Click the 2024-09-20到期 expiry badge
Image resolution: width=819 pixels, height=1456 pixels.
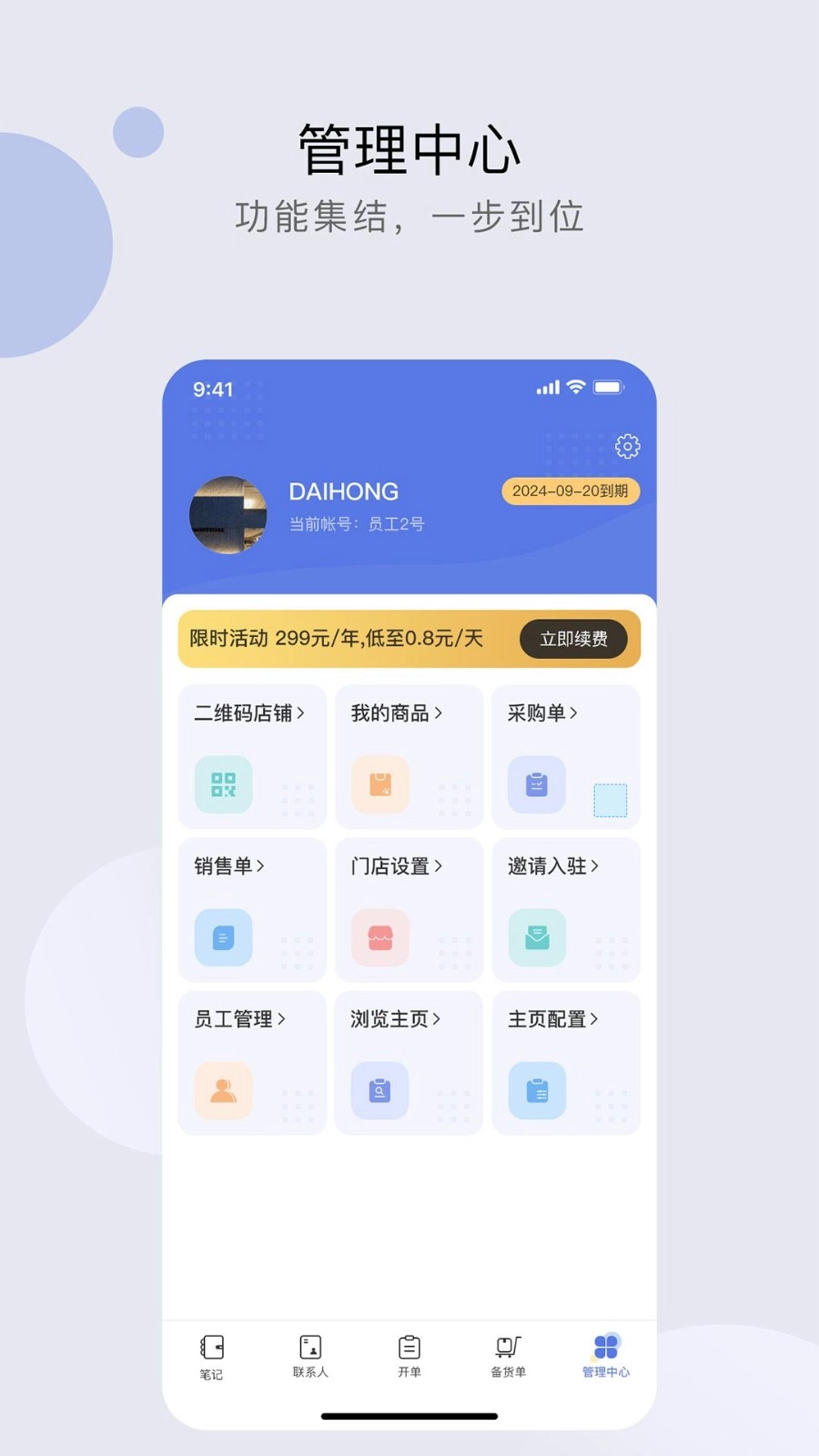pos(571,491)
